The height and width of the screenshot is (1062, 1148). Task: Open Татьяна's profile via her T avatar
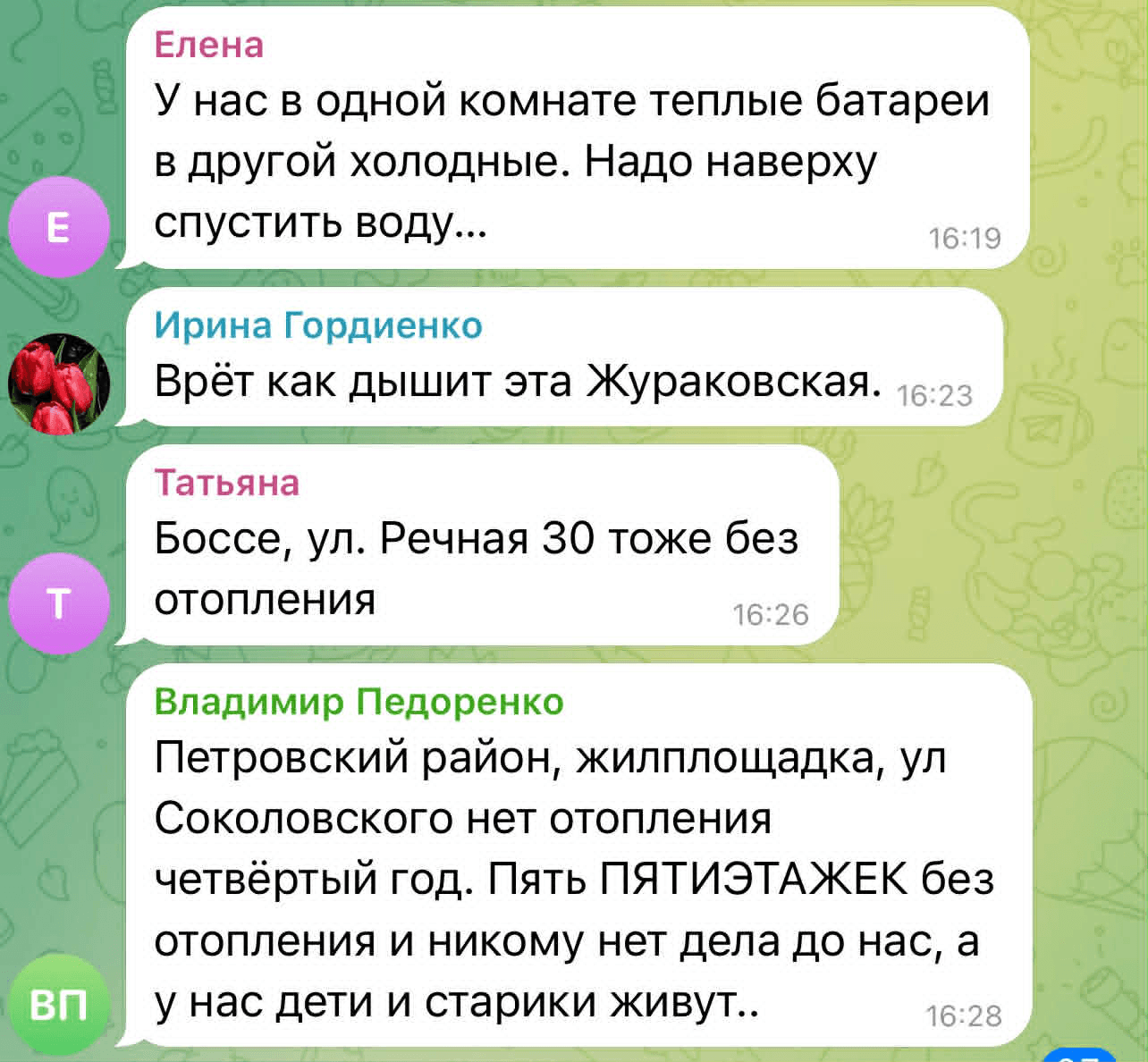[57, 603]
